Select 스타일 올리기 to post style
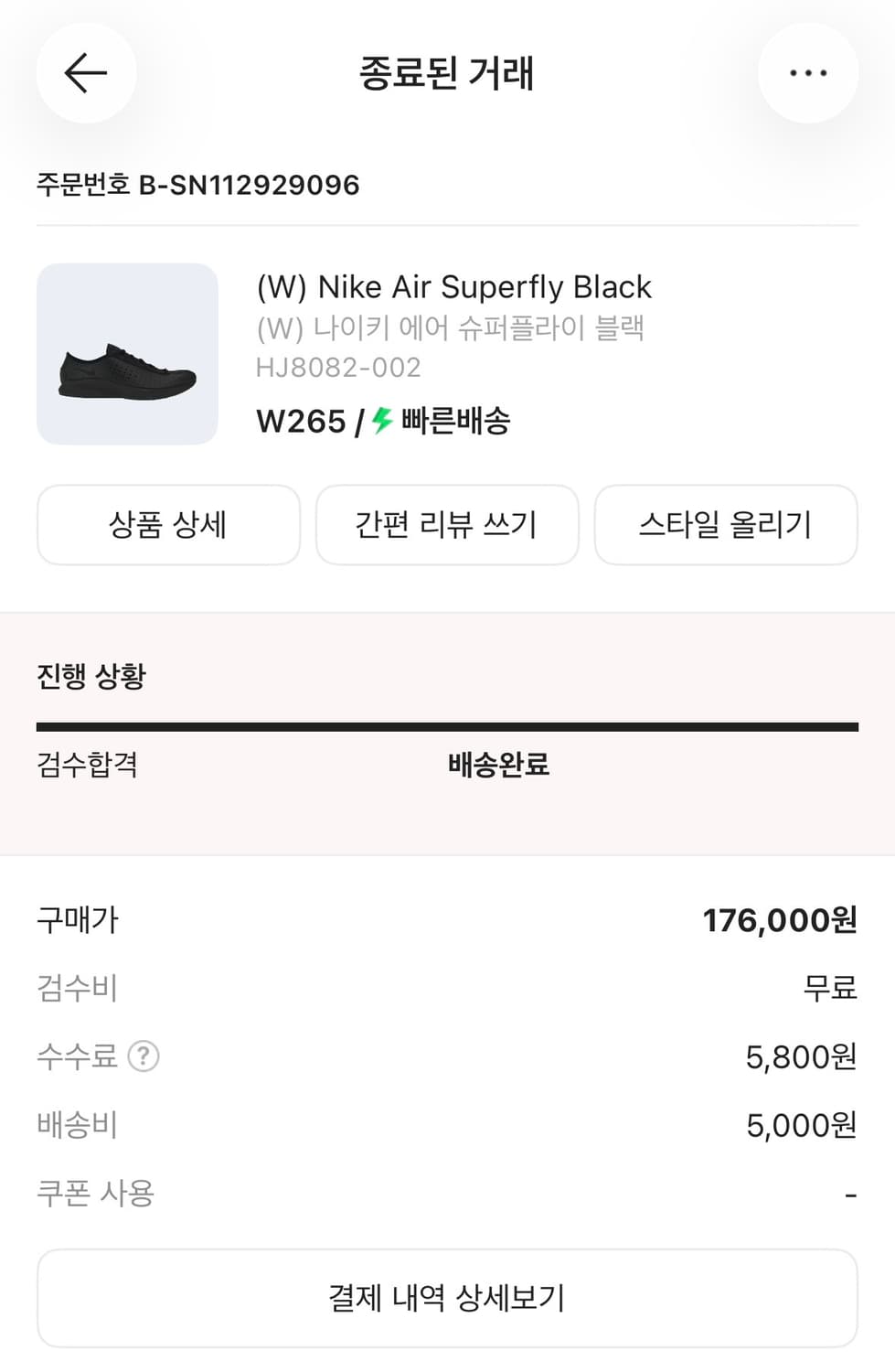895x1372 pixels. click(726, 524)
